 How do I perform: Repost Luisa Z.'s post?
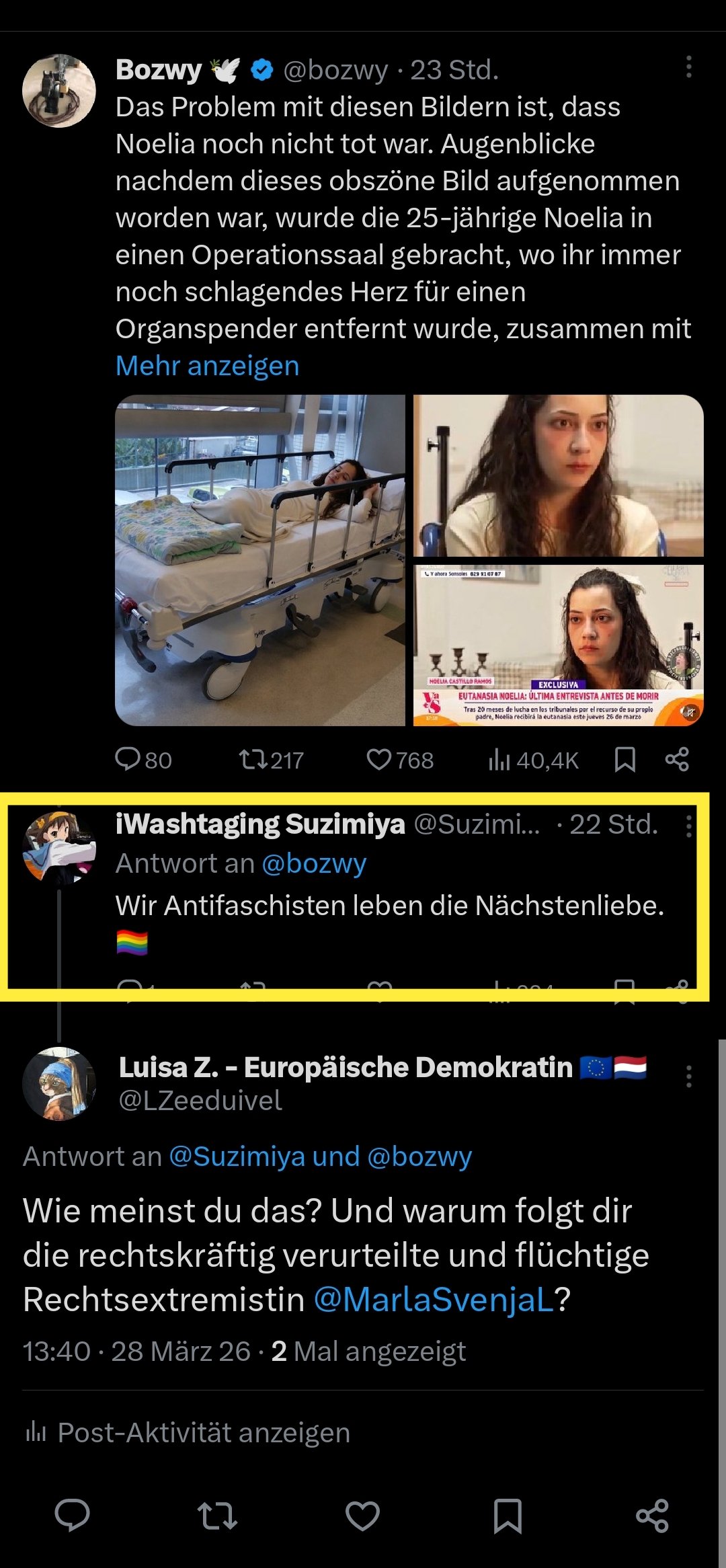(217, 1516)
